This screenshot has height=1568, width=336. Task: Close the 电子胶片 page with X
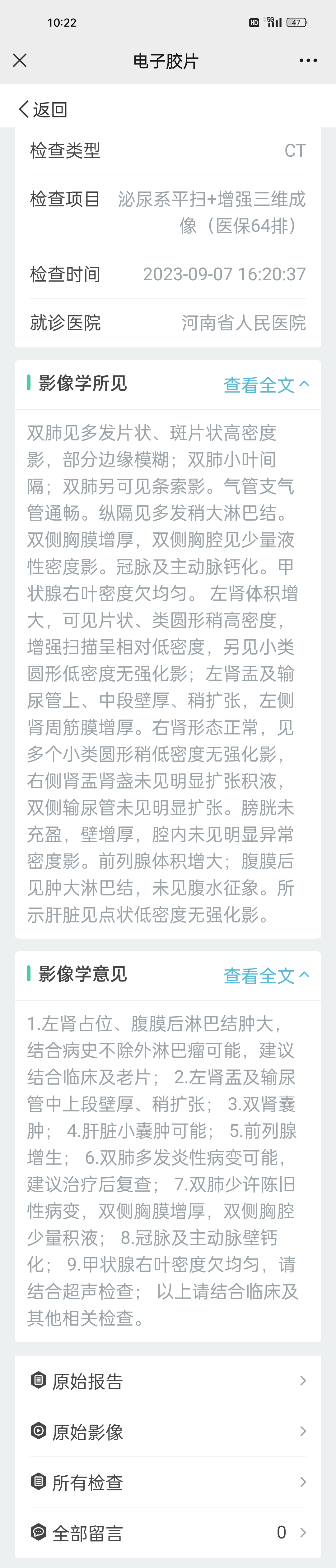coord(20,60)
